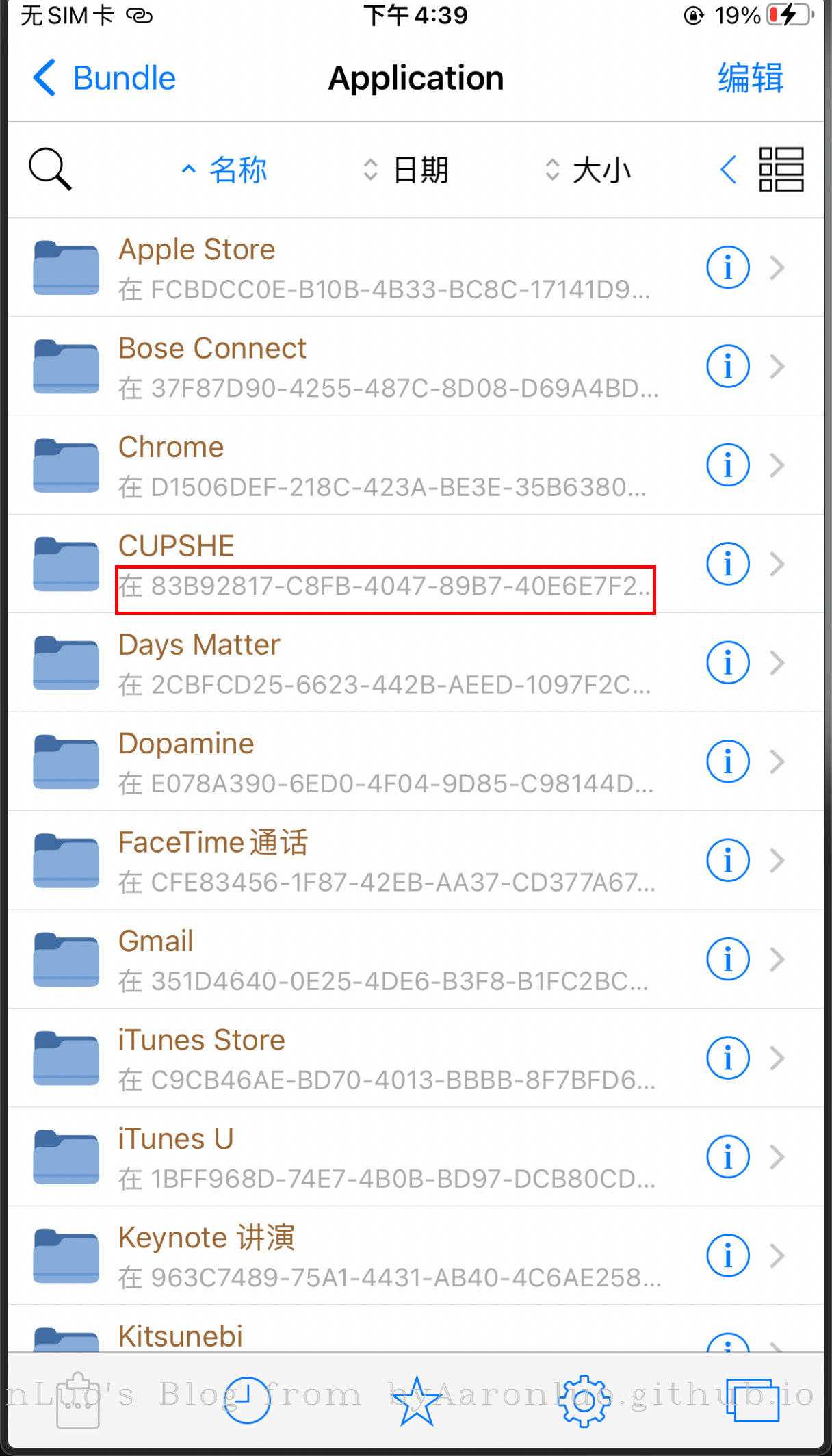This screenshot has width=832, height=1456.
Task: Open the Keynote 讲演 folder
Action: 342,1256
